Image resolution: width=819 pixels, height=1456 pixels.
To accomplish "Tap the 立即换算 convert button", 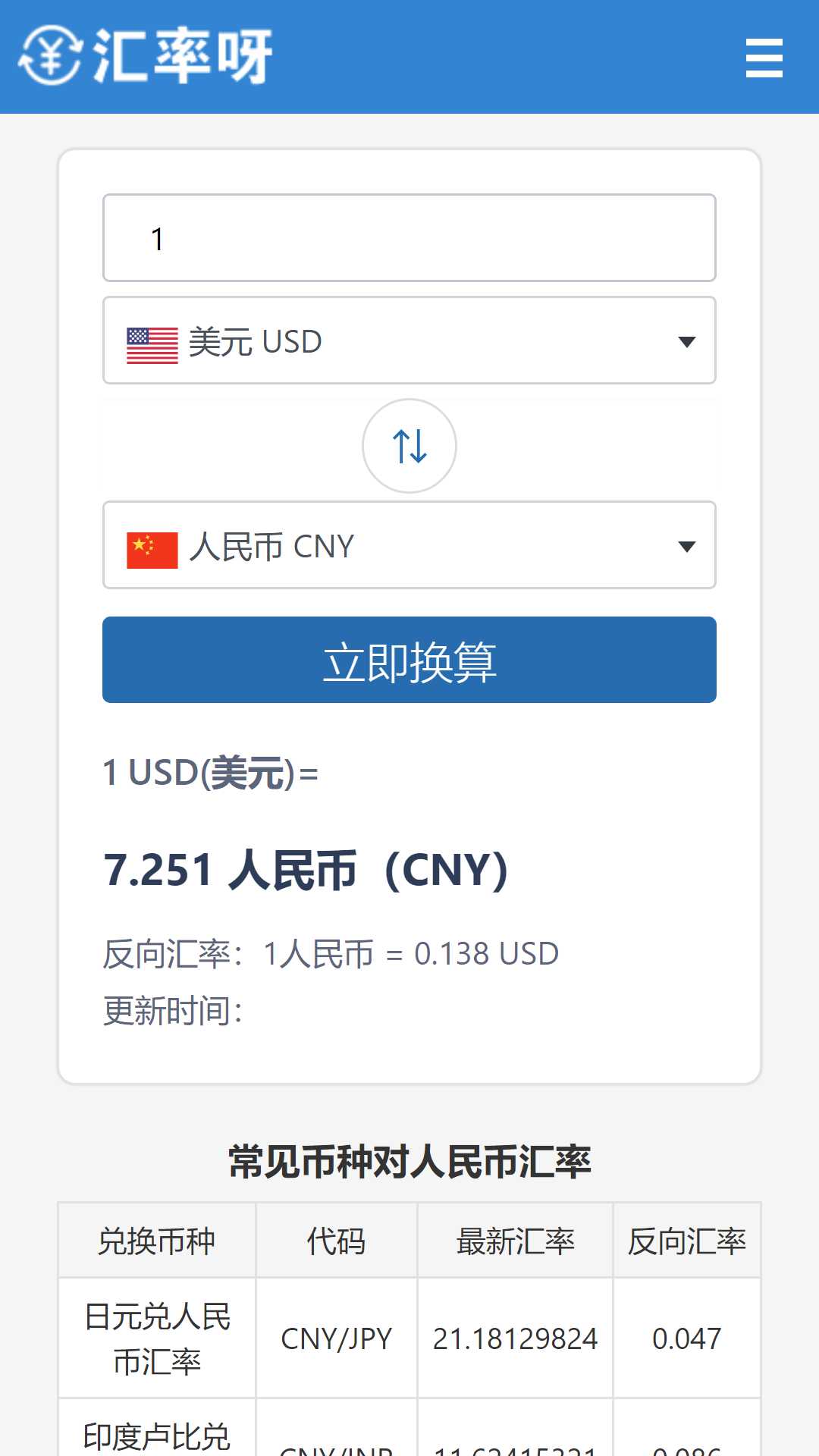I will click(409, 660).
